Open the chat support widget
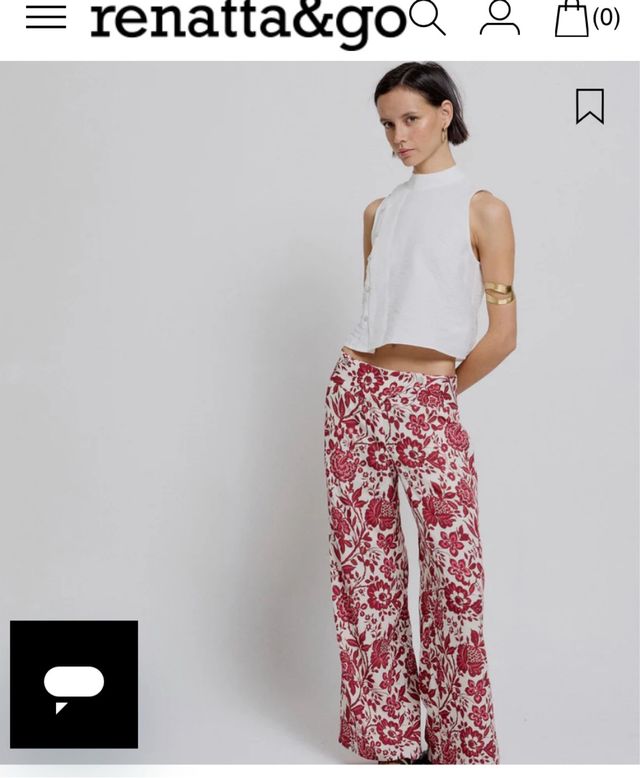640x778 pixels. click(x=74, y=684)
